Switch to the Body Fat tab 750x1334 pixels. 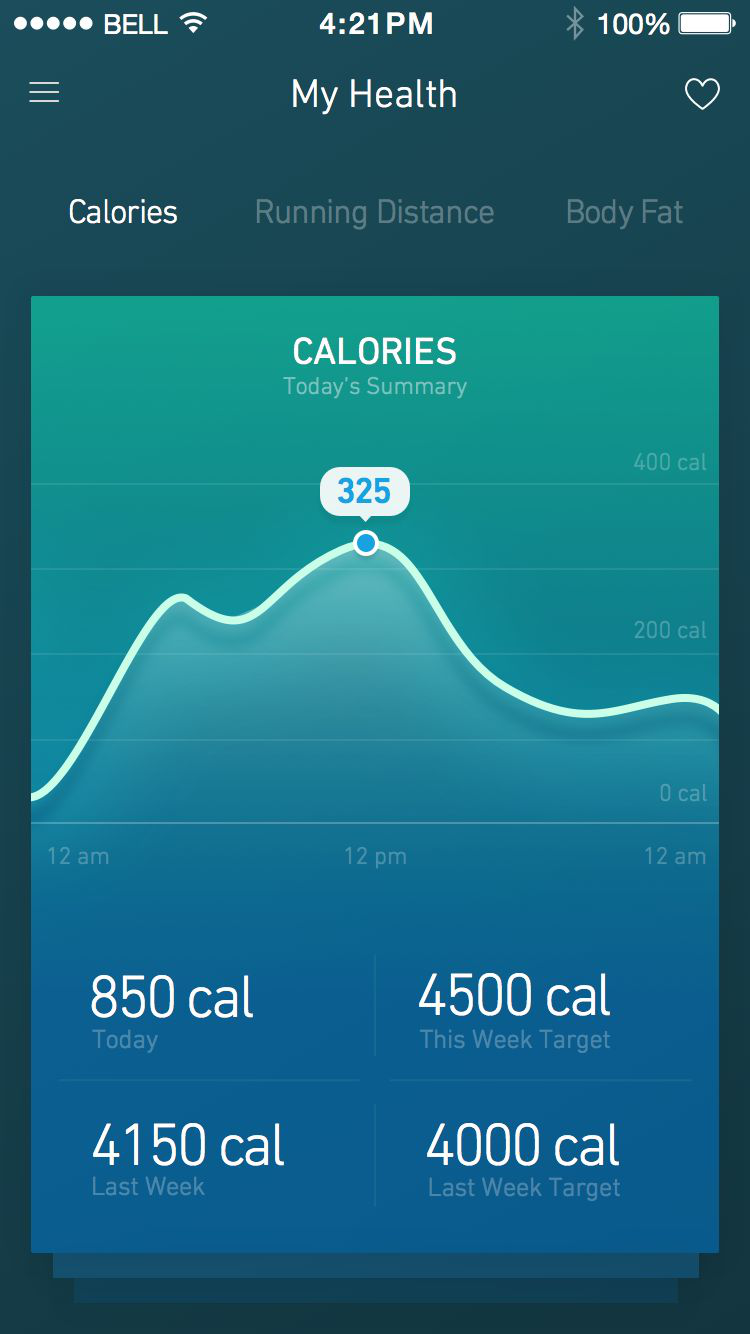pyautogui.click(x=624, y=212)
